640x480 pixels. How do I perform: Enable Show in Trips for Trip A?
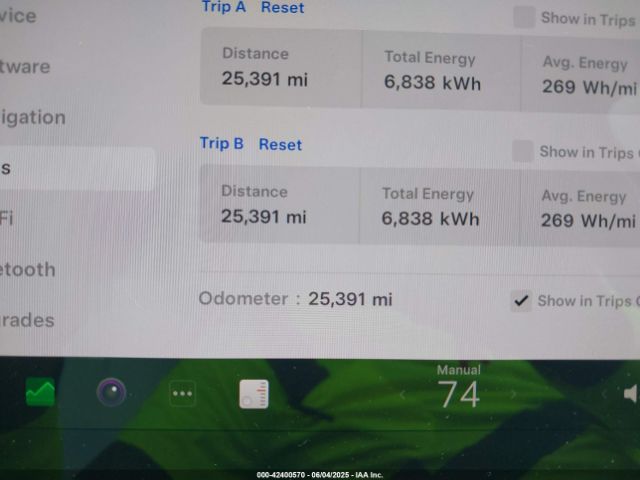pos(524,17)
